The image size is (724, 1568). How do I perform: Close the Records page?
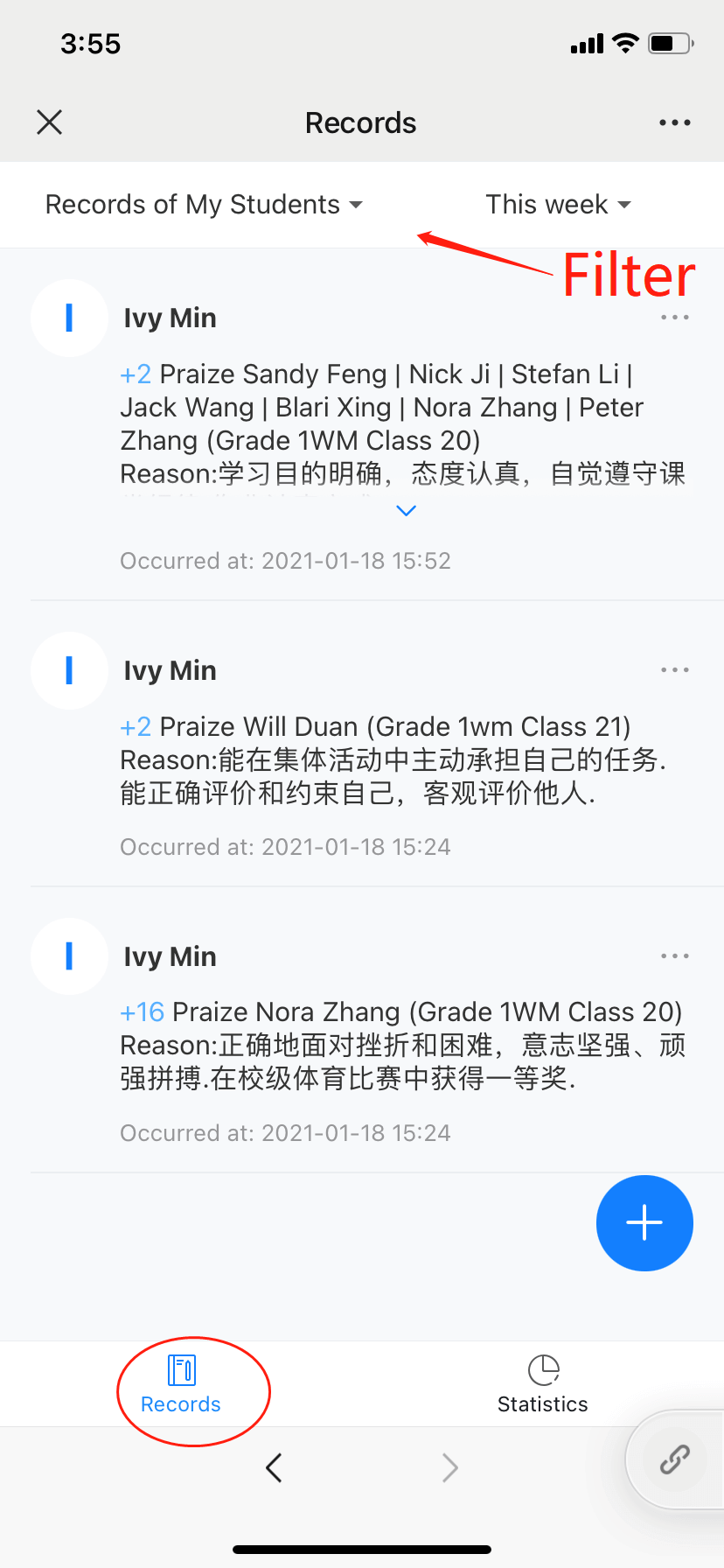pos(50,122)
